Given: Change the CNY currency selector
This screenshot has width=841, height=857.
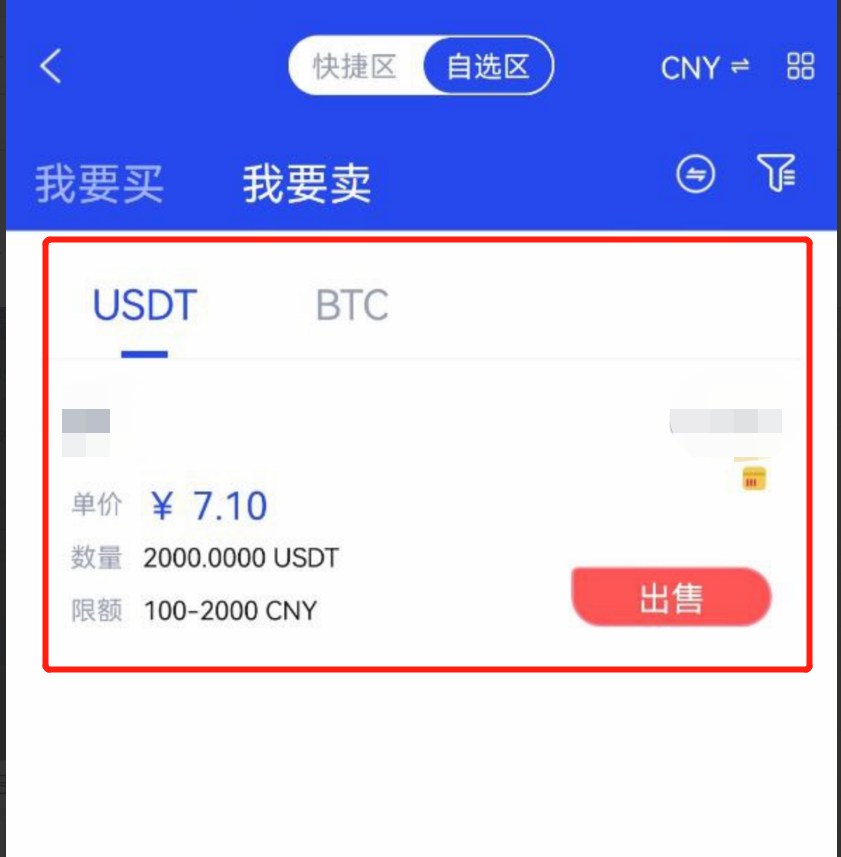Looking at the screenshot, I should (x=704, y=68).
